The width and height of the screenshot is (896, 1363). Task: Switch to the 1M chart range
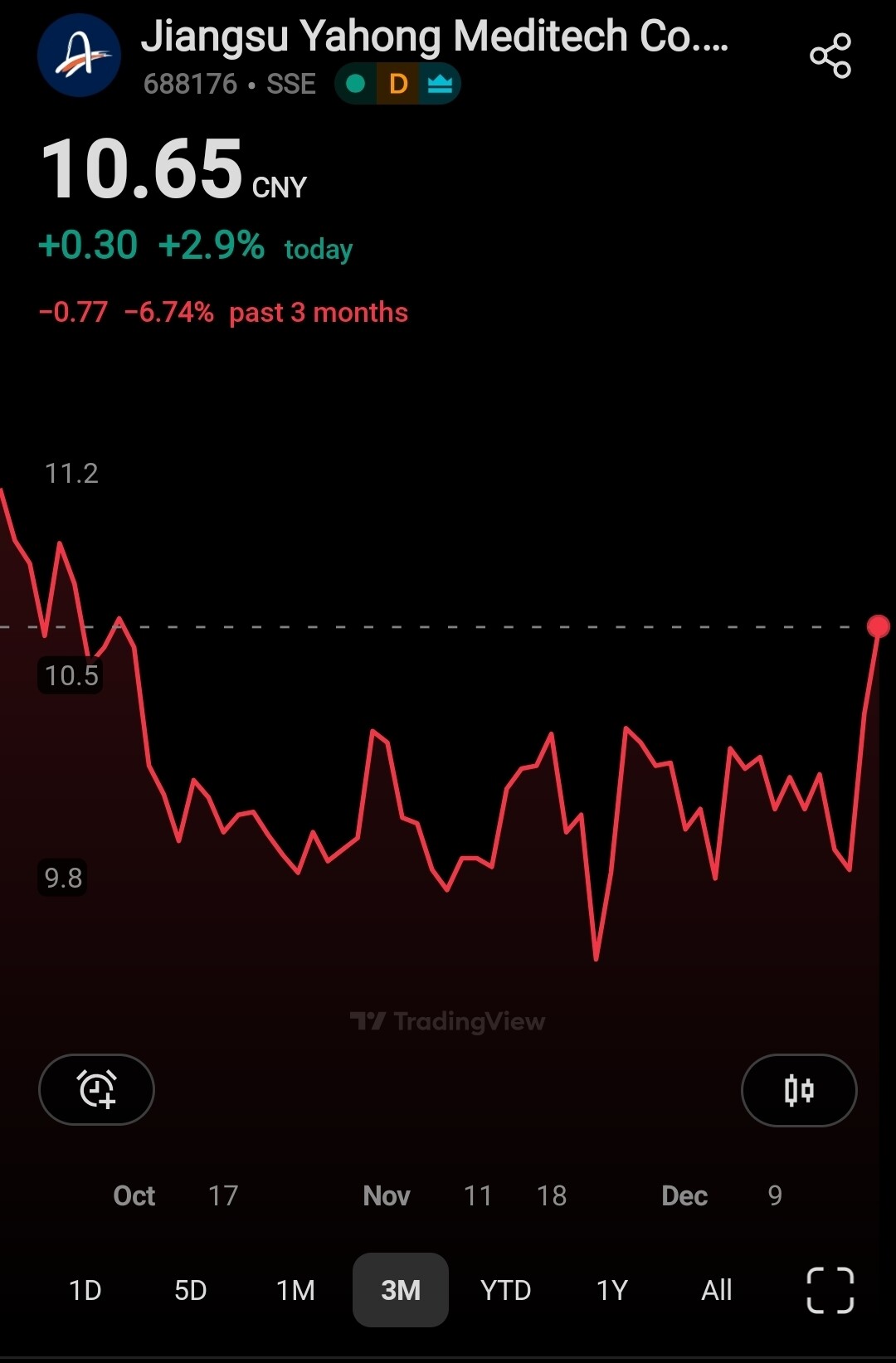pos(295,1290)
